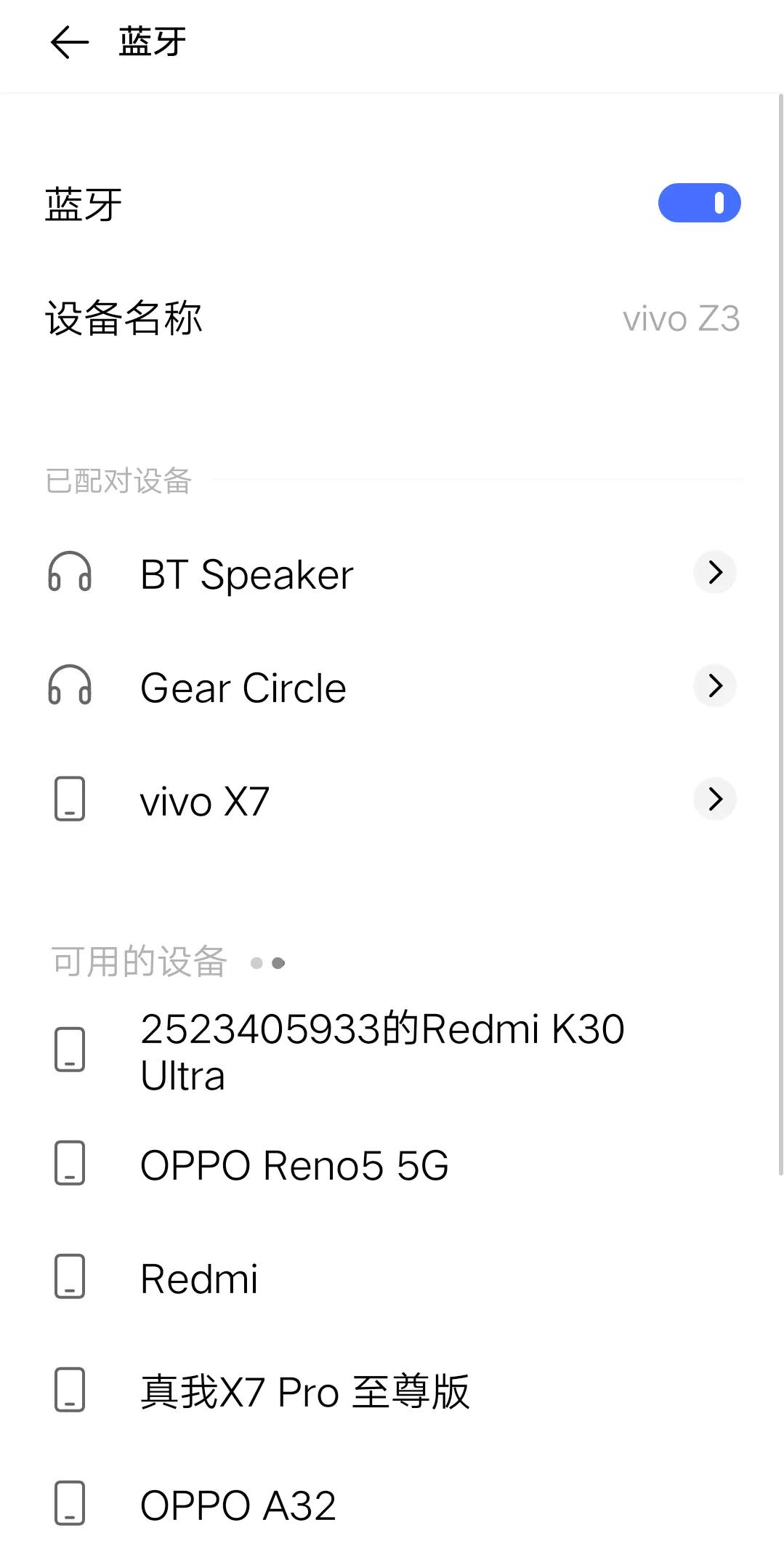This screenshot has height=1557, width=784.
Task: Expand settings for Gear Circle
Action: coord(714,685)
